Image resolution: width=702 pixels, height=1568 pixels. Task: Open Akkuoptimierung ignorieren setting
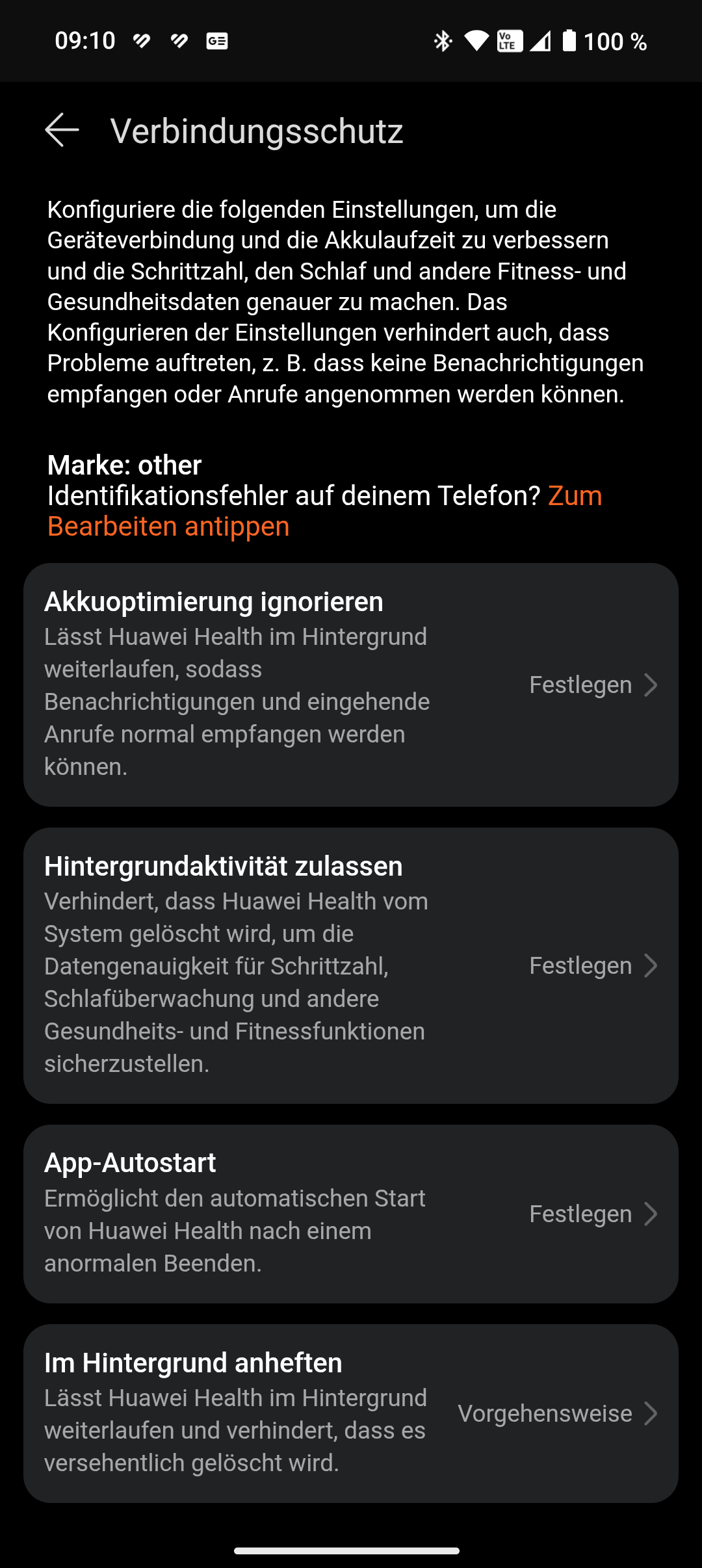coord(351,685)
